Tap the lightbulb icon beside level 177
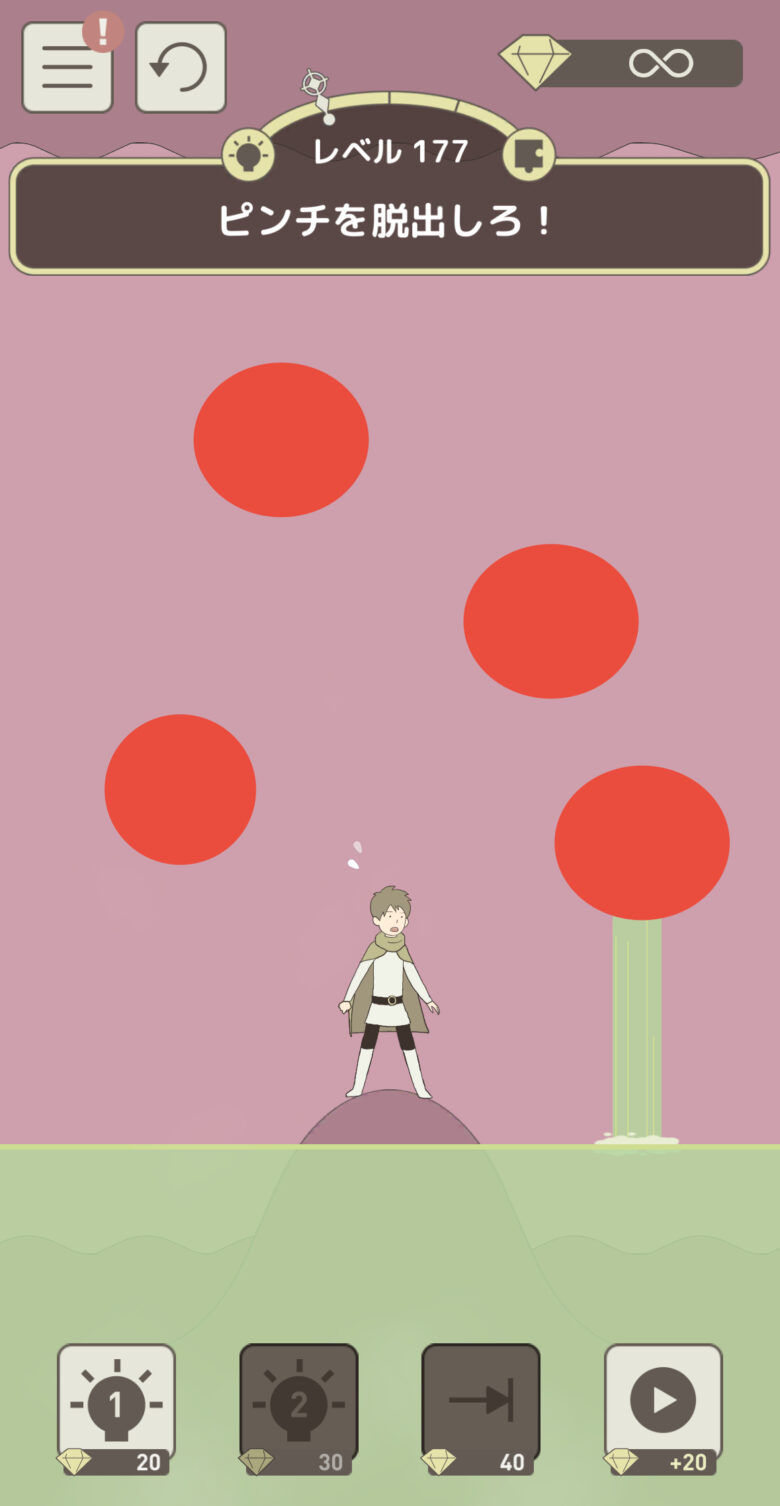 tap(248, 155)
